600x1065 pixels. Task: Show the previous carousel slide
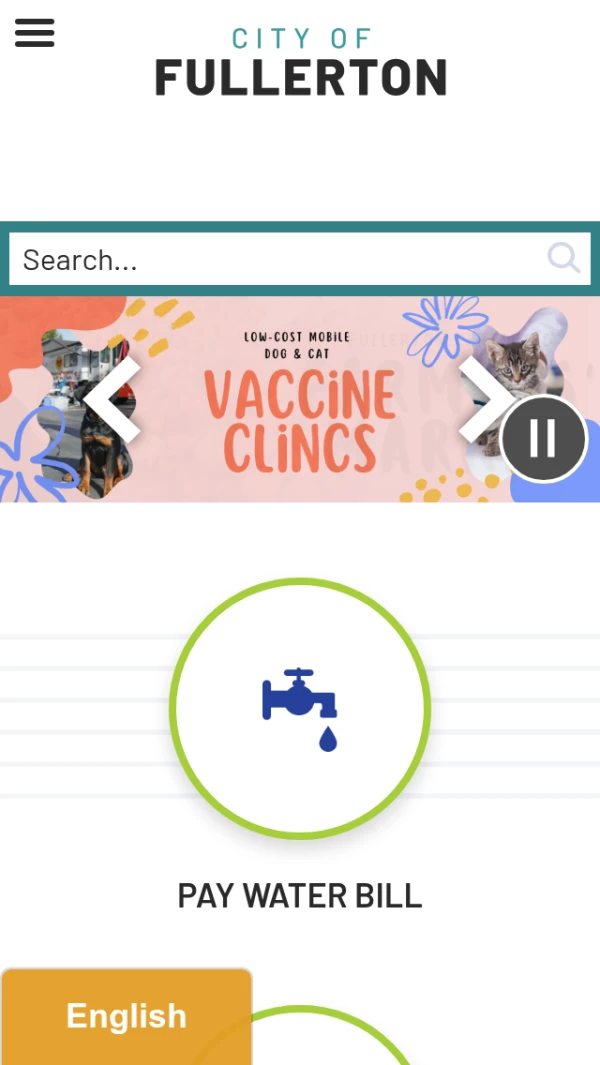112,400
